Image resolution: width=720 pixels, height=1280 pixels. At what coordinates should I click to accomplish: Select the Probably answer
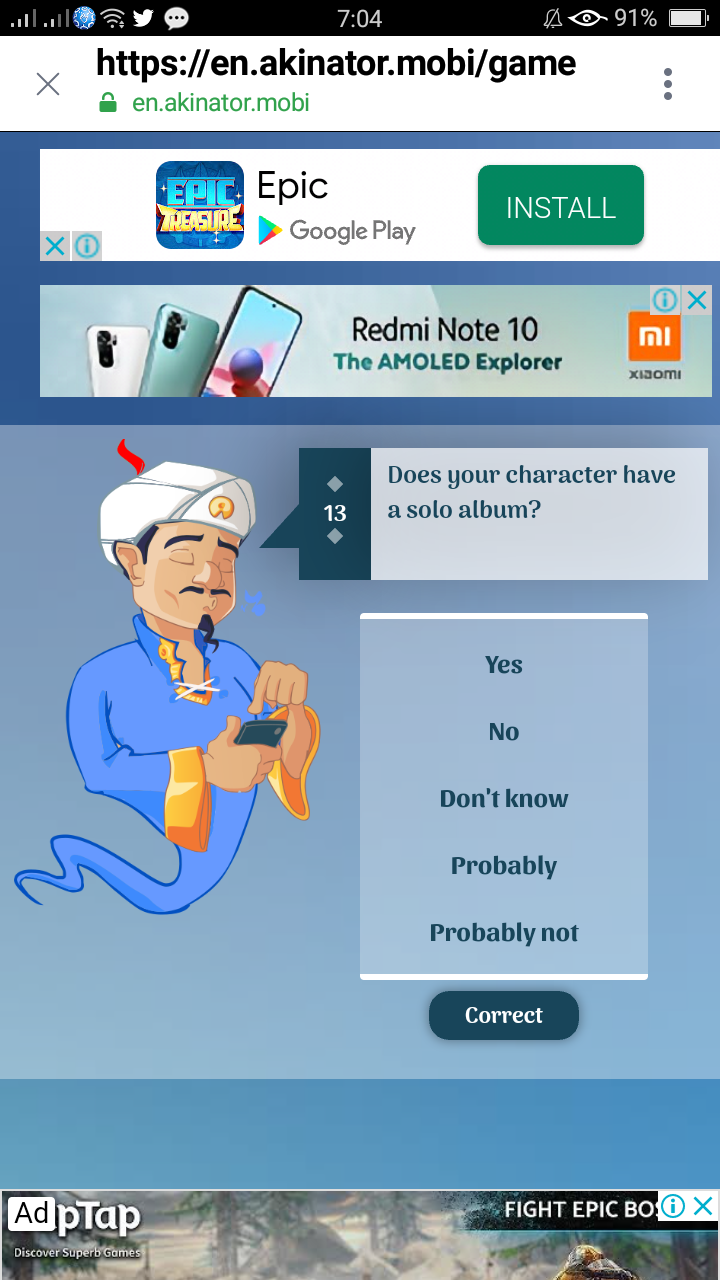[504, 866]
